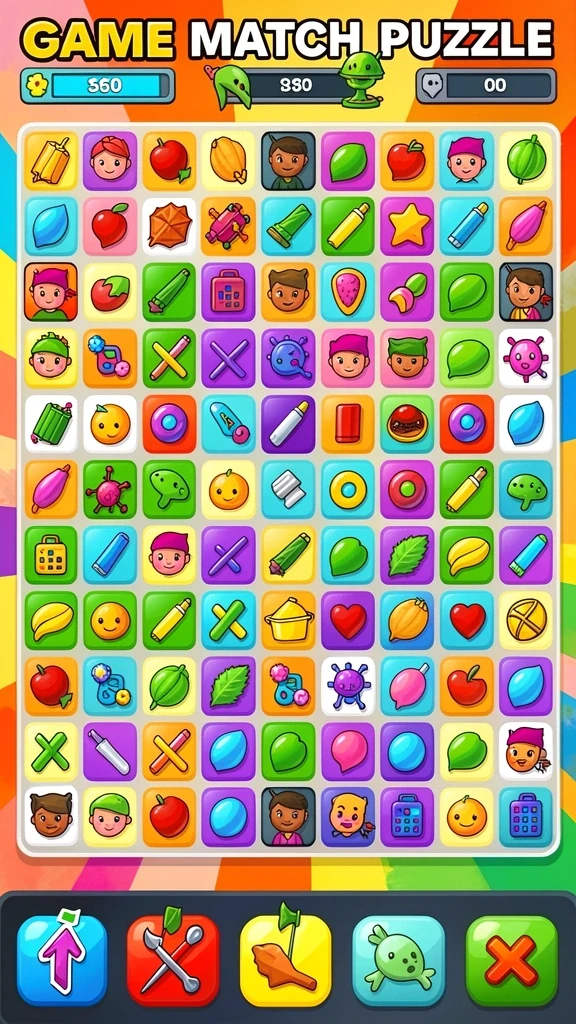Tap the green button with orange X
Viewport: 576px width, 1024px height.
(x=511, y=959)
